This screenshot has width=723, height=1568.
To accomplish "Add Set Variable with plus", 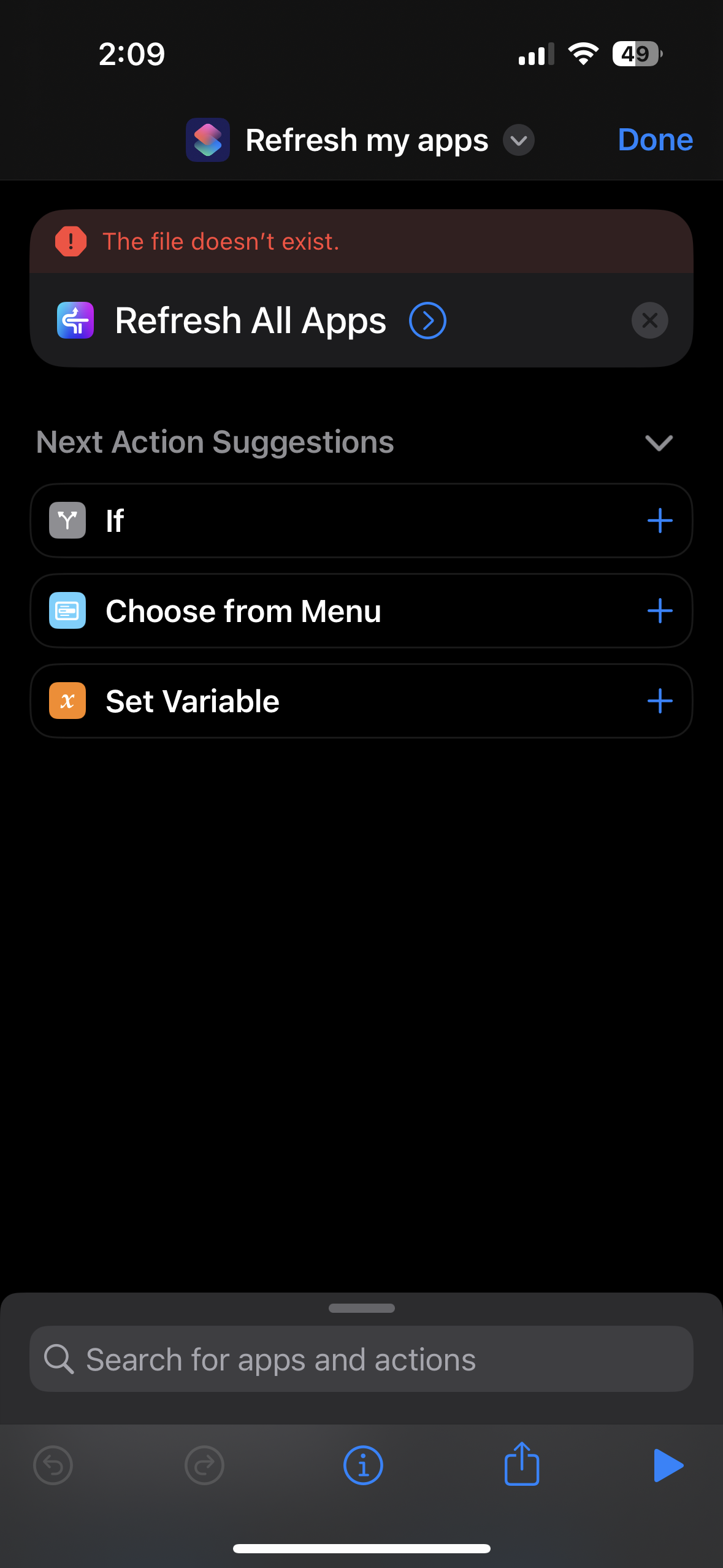I will pyautogui.click(x=660, y=701).
